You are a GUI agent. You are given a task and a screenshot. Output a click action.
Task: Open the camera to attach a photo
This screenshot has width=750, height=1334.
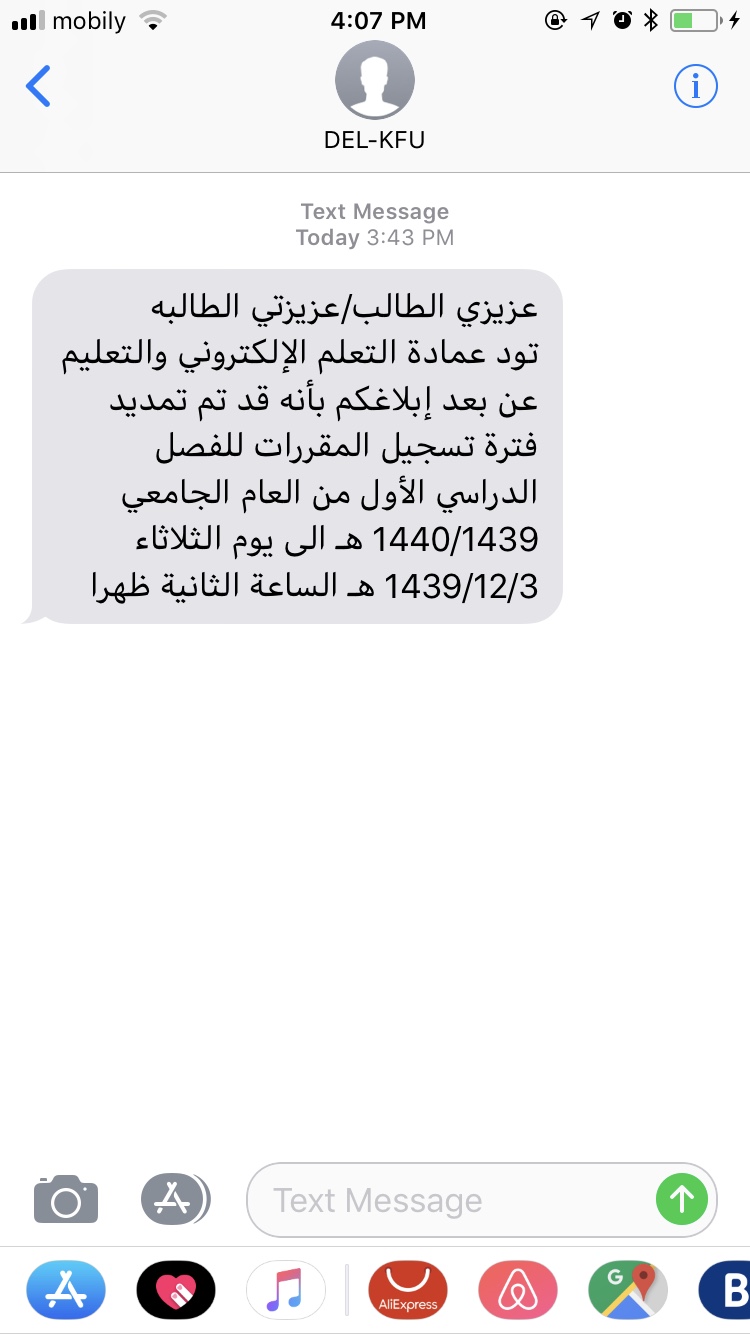pos(66,1199)
